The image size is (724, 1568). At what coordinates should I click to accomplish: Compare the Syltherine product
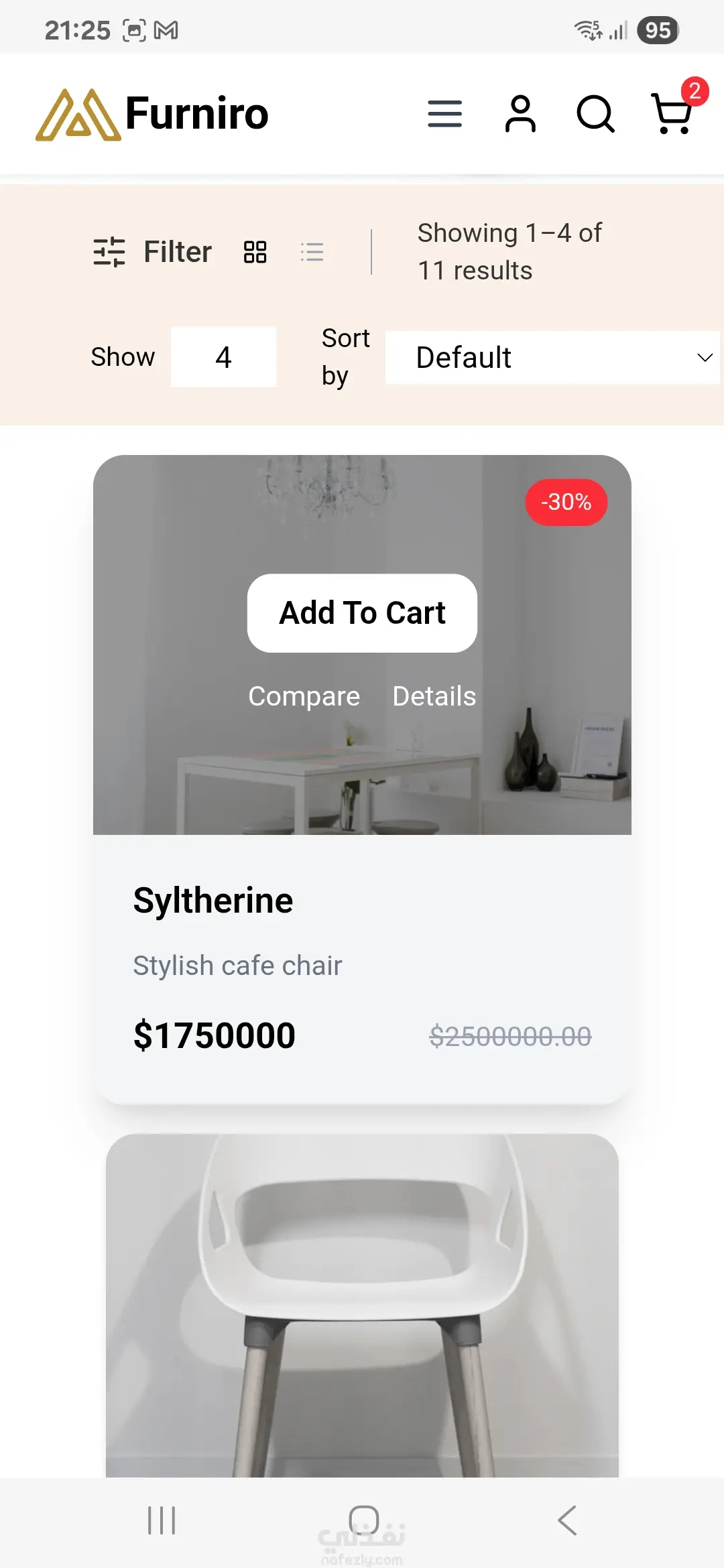(304, 696)
